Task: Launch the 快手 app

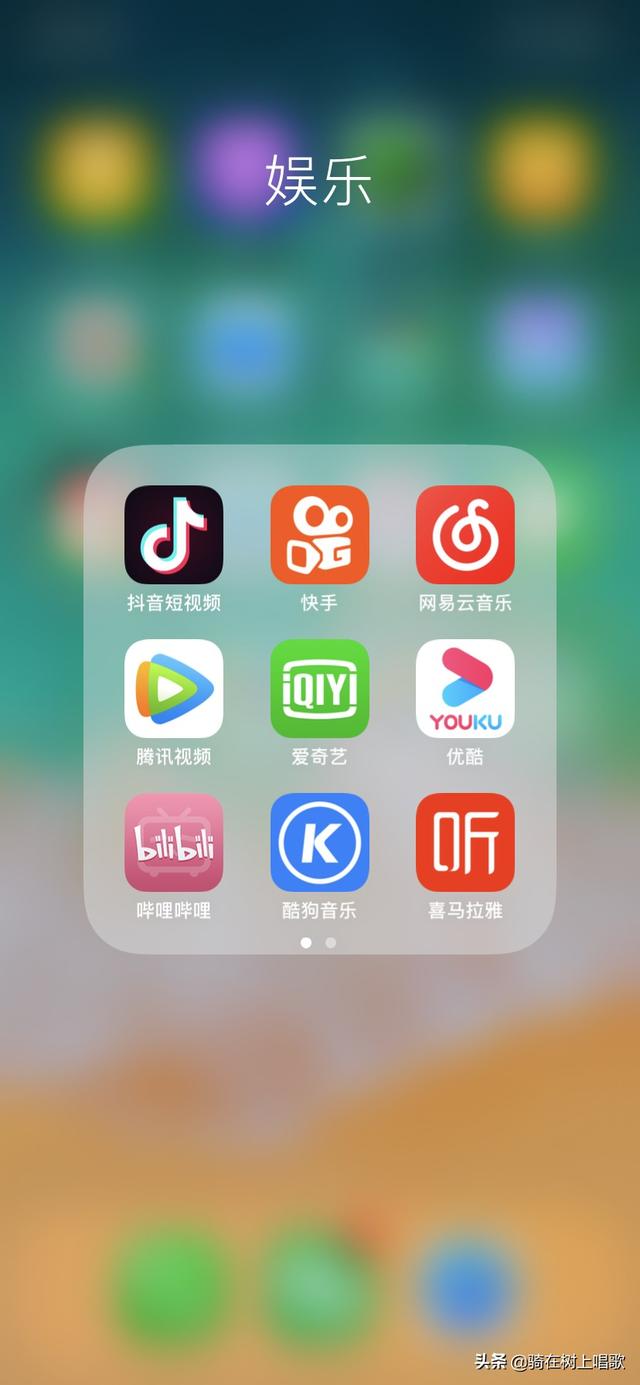Action: point(320,535)
